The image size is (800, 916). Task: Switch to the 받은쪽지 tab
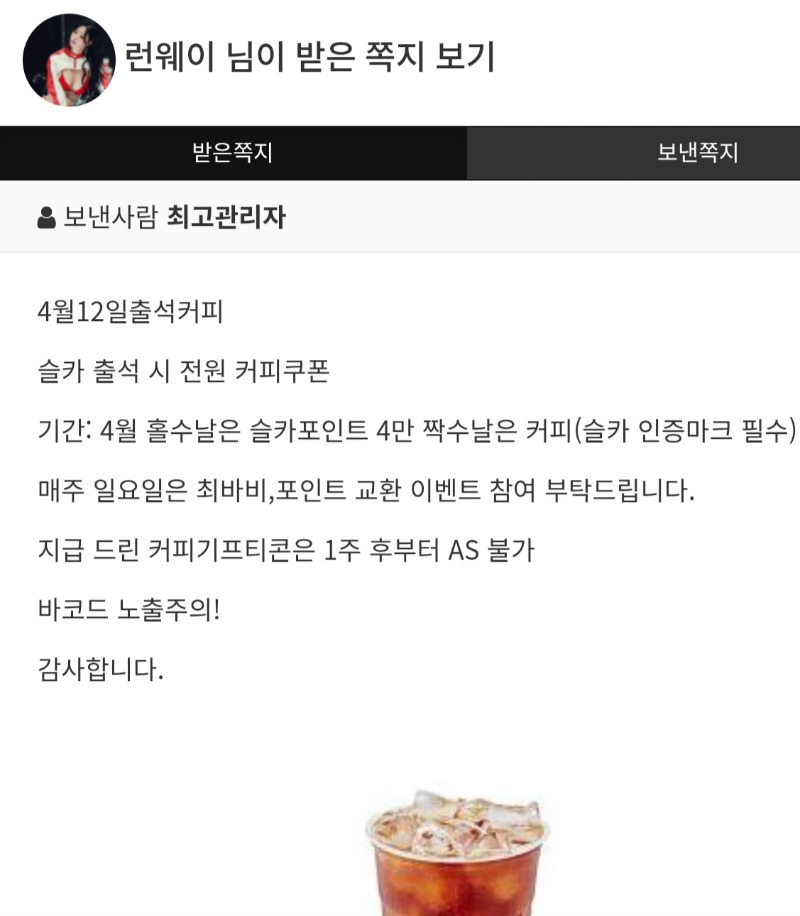point(232,153)
